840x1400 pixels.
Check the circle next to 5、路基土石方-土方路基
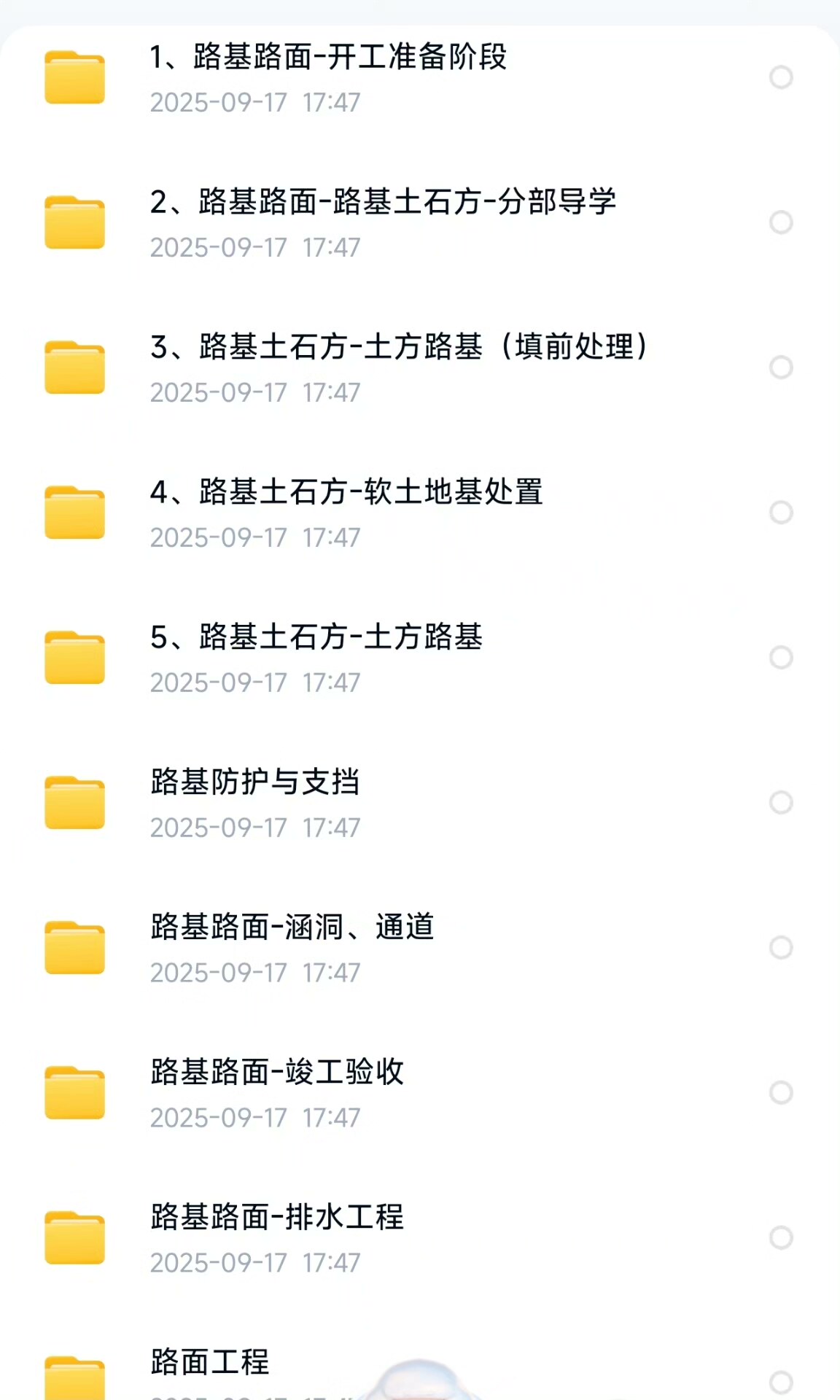pyautogui.click(x=781, y=658)
